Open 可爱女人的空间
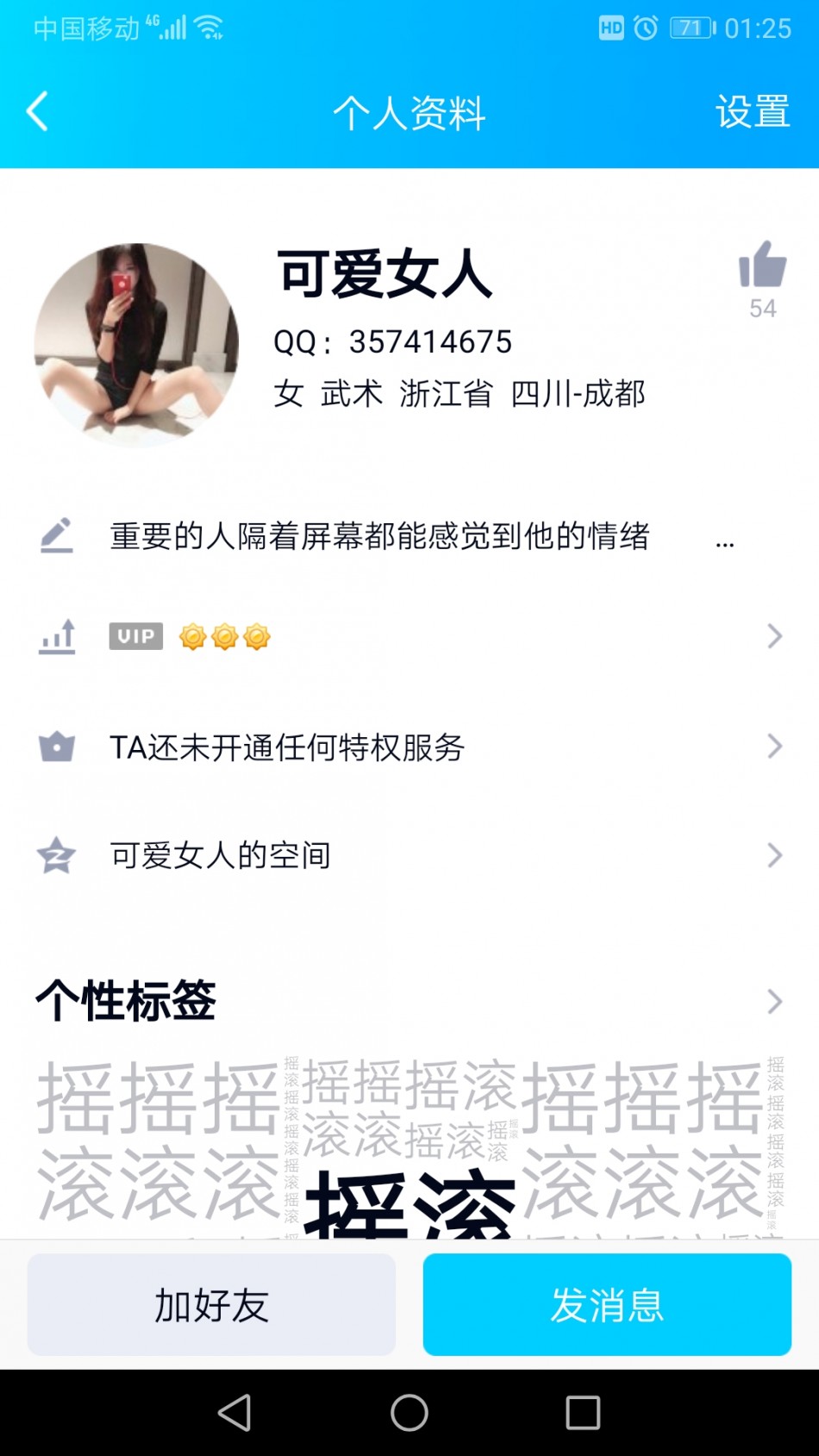This screenshot has width=819, height=1456. coord(409,855)
